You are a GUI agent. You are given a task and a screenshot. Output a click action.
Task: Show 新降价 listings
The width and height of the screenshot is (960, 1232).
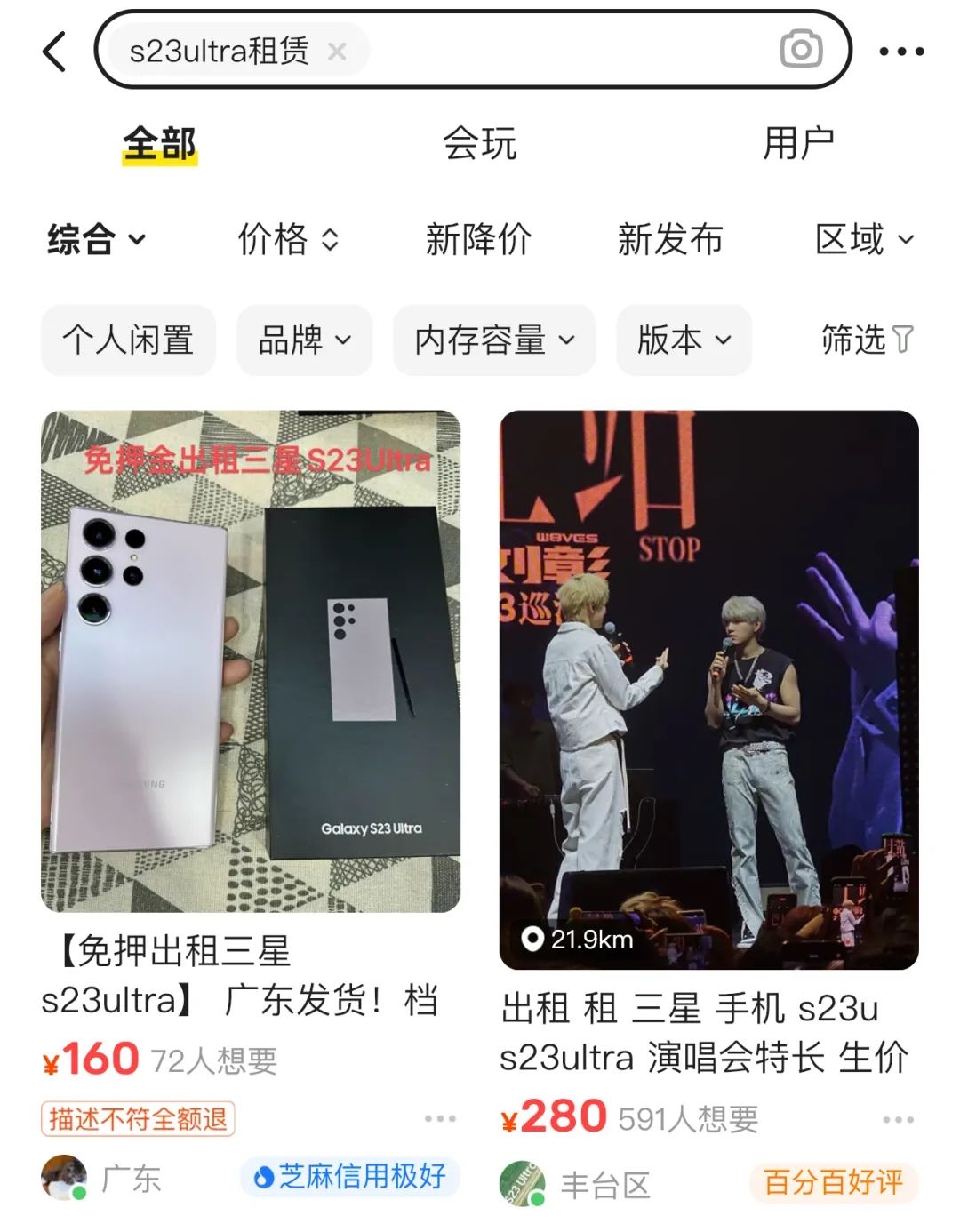pos(478,239)
